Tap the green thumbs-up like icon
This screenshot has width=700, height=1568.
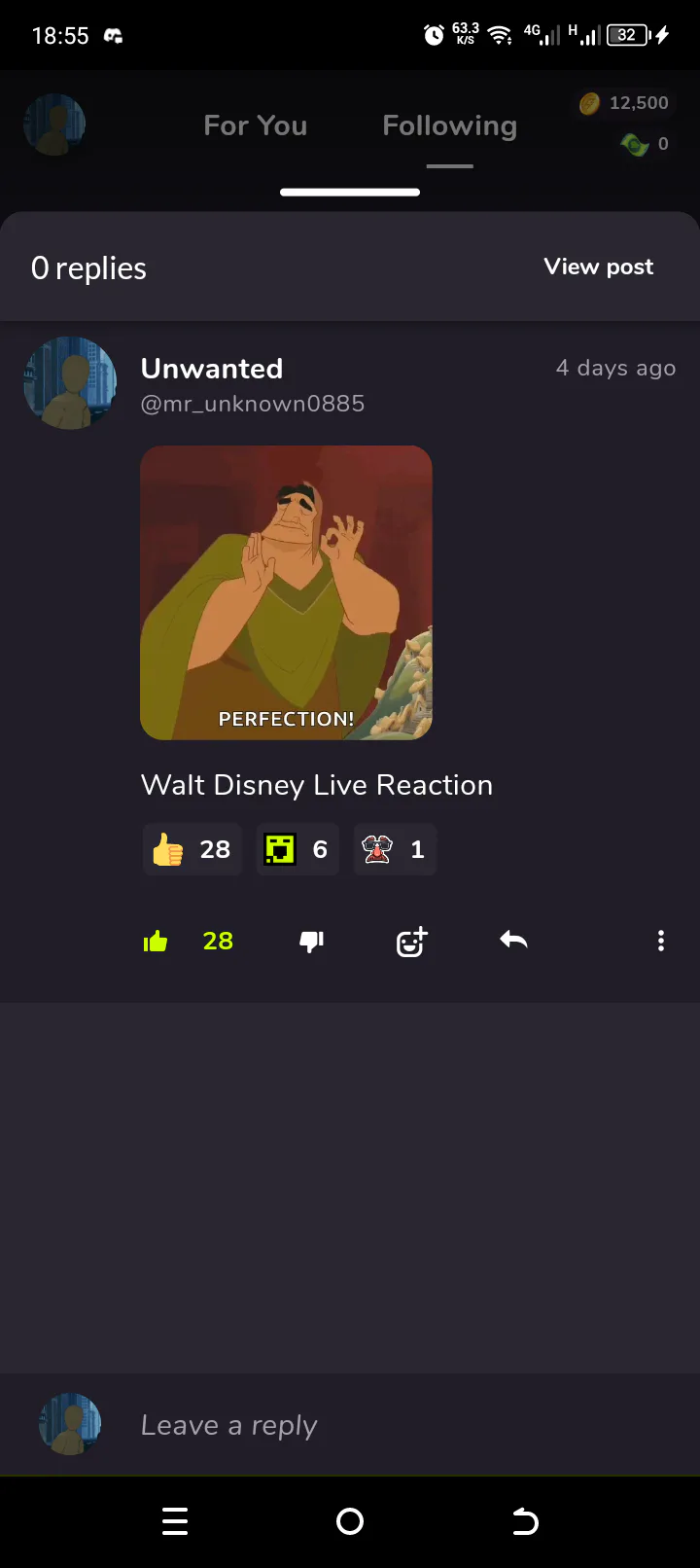tap(156, 941)
